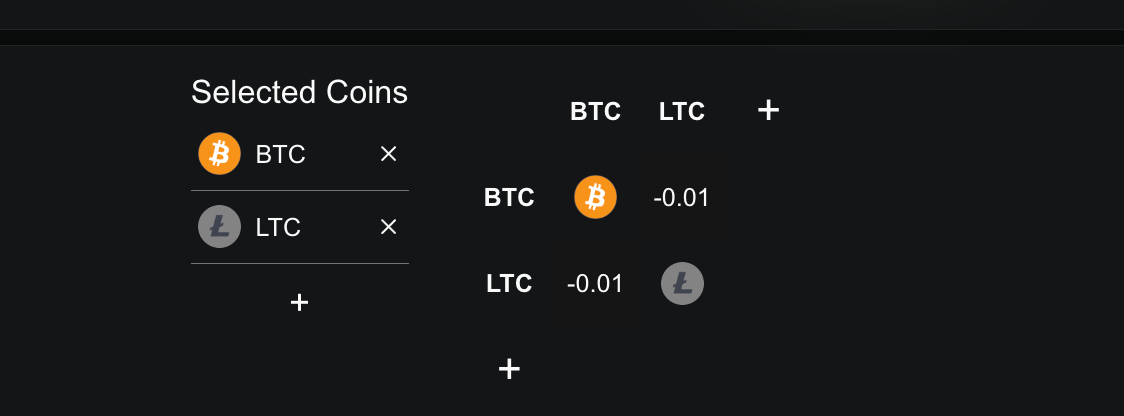The width and height of the screenshot is (1124, 416).
Task: Add a coin below Selected Coins list
Action: point(299,302)
